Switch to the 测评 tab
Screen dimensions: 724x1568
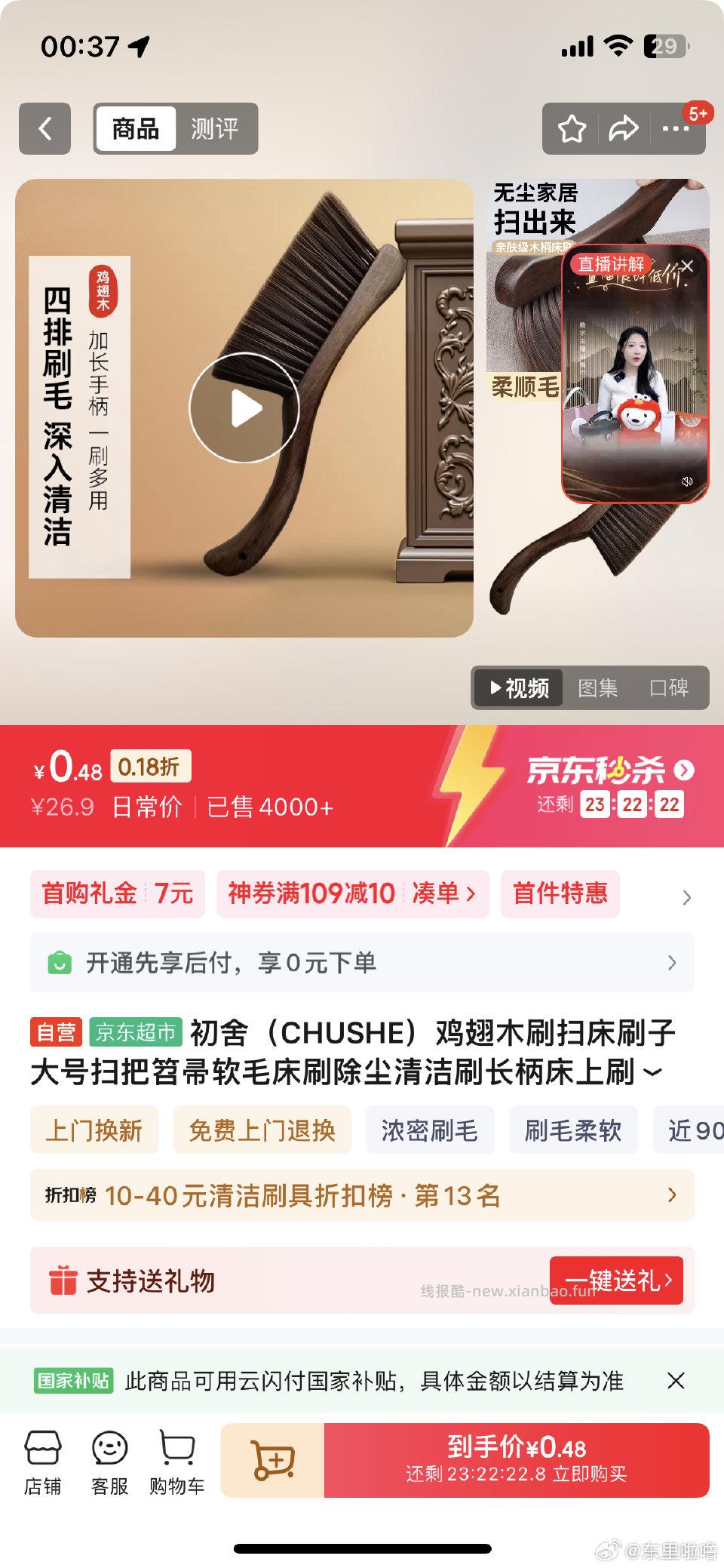[216, 128]
